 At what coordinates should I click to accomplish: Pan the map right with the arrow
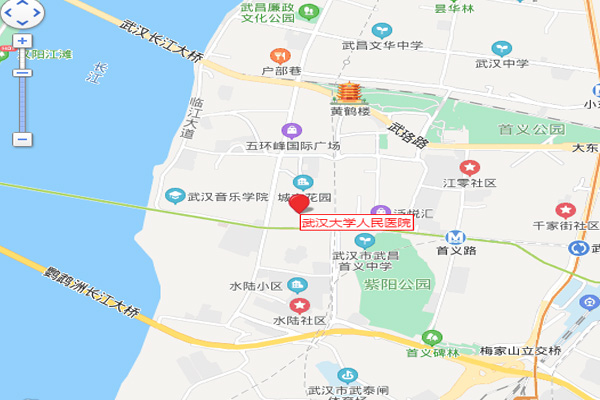(x=36, y=13)
